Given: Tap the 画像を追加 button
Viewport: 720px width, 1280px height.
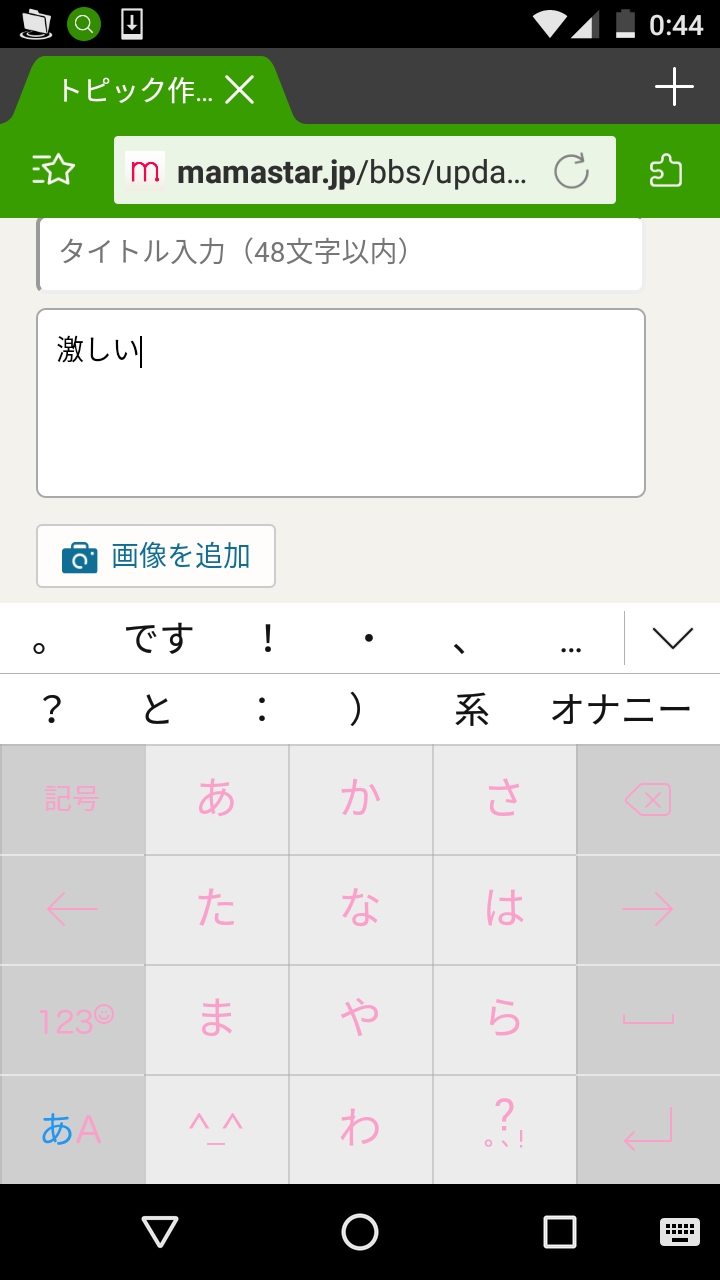Looking at the screenshot, I should coord(156,556).
